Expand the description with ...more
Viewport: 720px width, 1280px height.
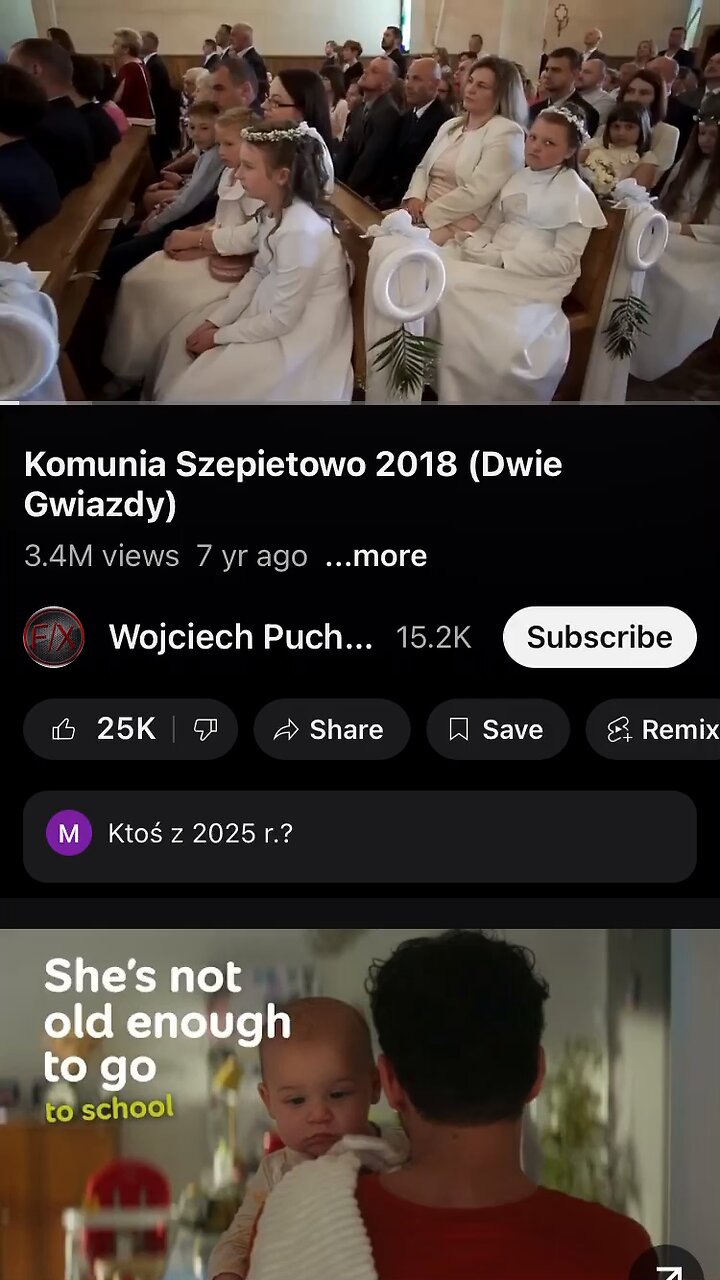click(x=376, y=556)
